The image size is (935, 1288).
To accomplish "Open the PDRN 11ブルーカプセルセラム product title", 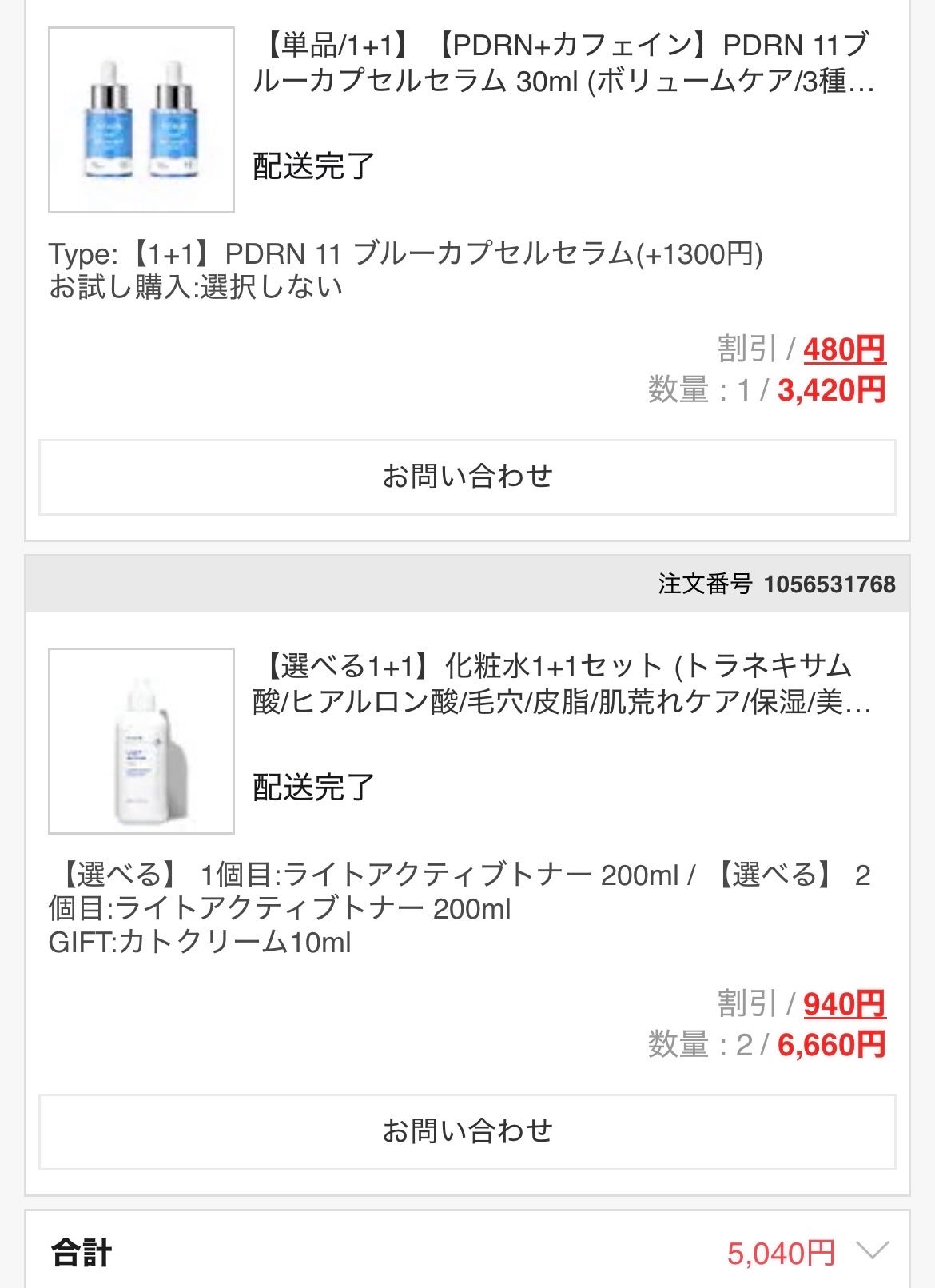I will 563,63.
